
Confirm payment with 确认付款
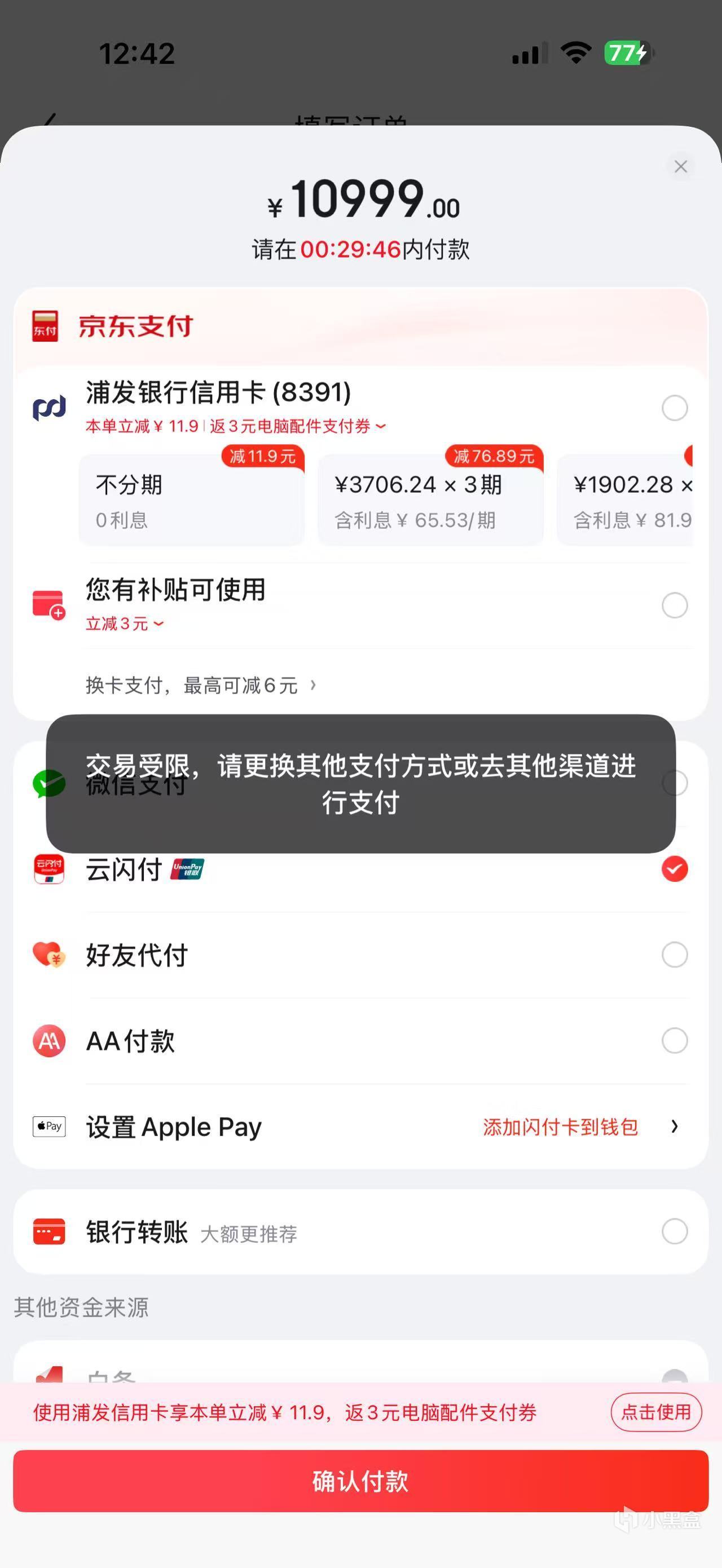[x=360, y=1481]
